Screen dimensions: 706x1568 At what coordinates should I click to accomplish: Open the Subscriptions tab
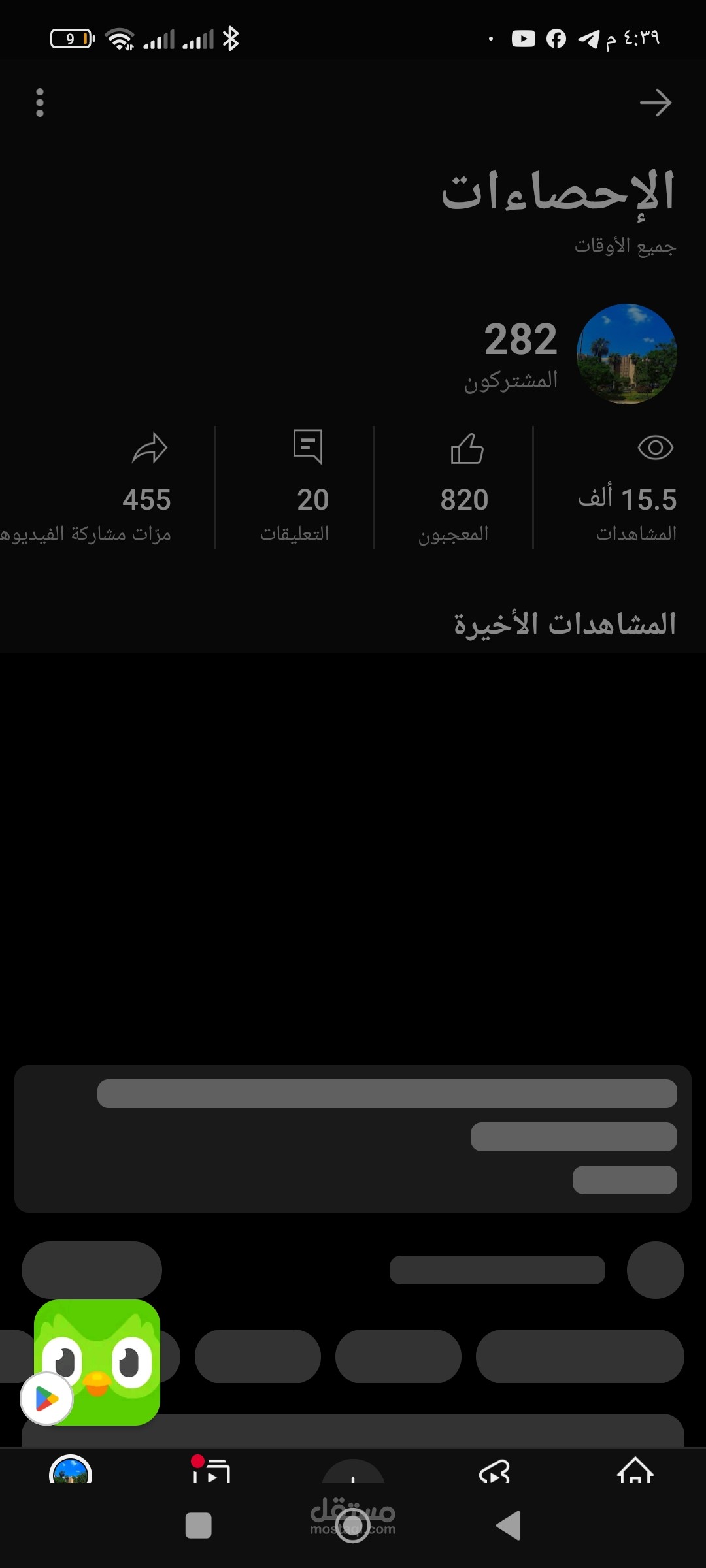(211, 1471)
